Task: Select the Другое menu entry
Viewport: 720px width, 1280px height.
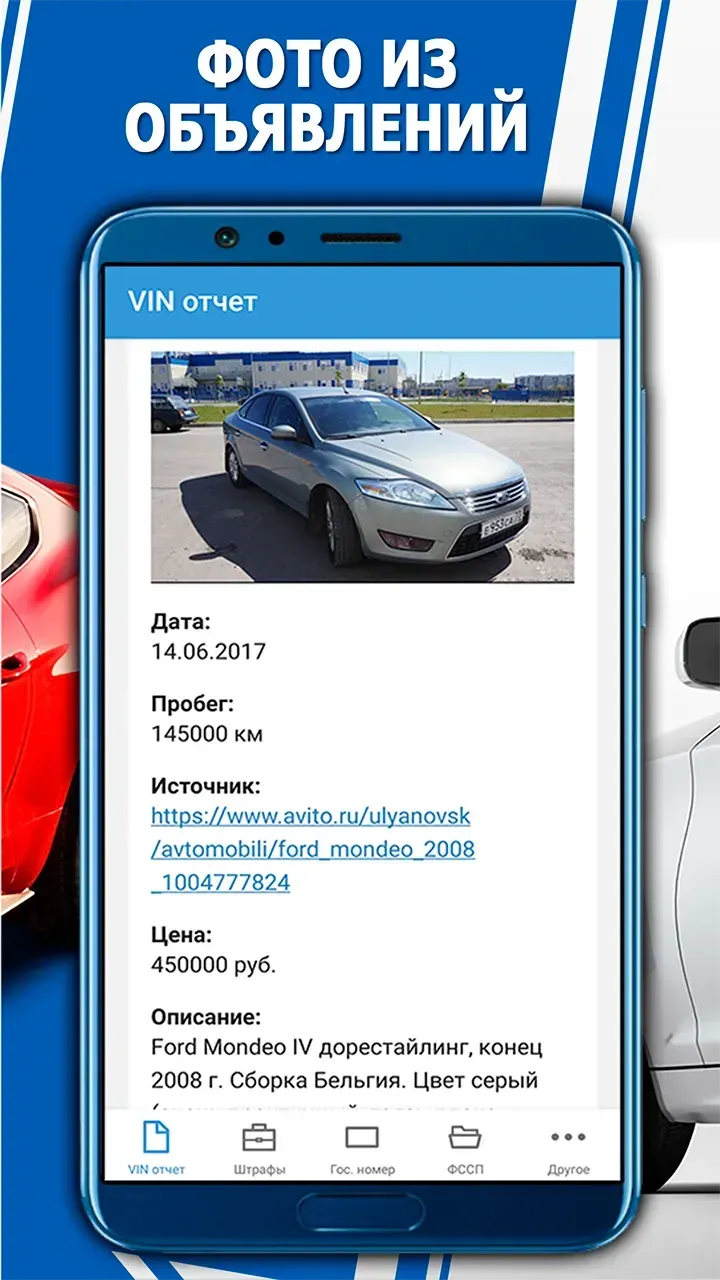Action: tap(567, 1166)
